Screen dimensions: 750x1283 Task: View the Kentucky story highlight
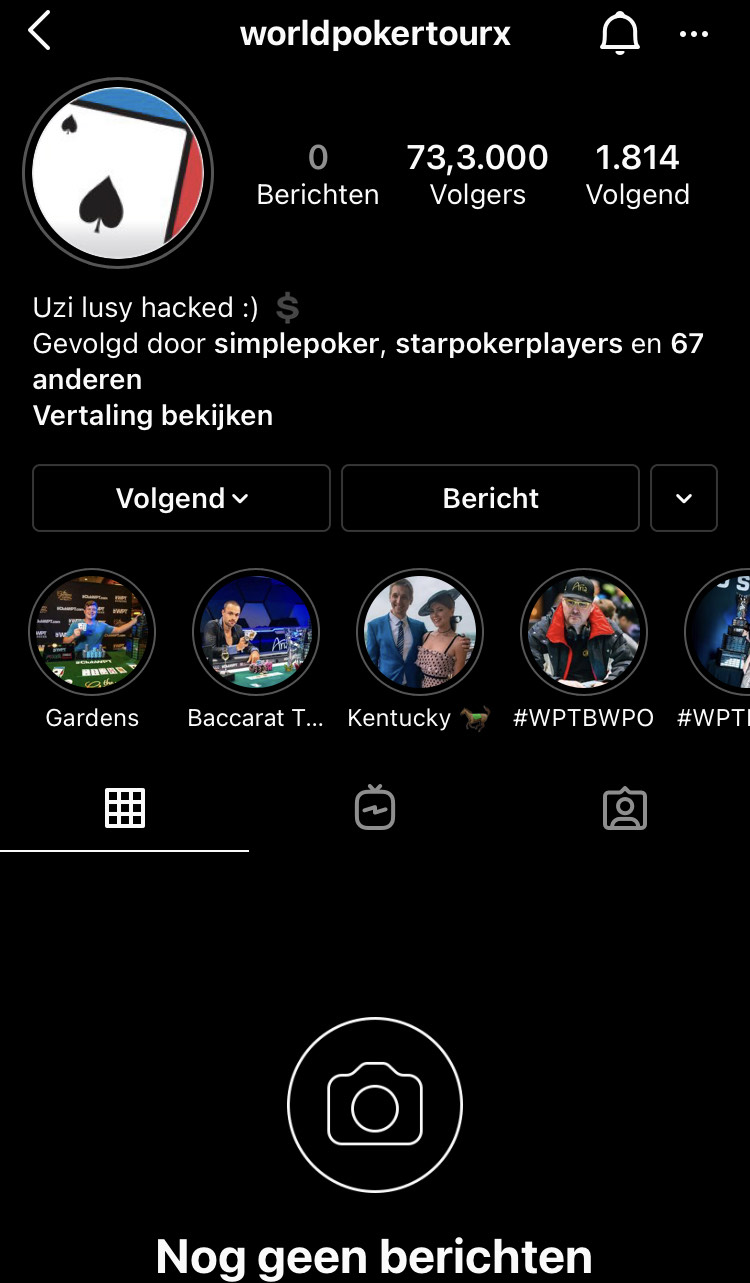[x=420, y=632]
